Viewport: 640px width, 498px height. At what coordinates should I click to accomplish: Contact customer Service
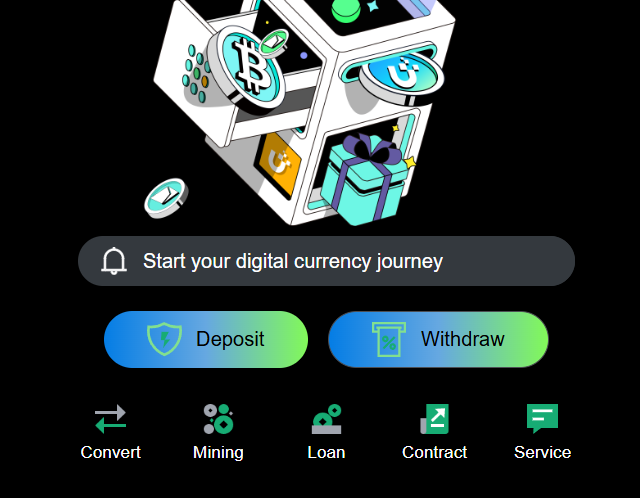click(542, 431)
